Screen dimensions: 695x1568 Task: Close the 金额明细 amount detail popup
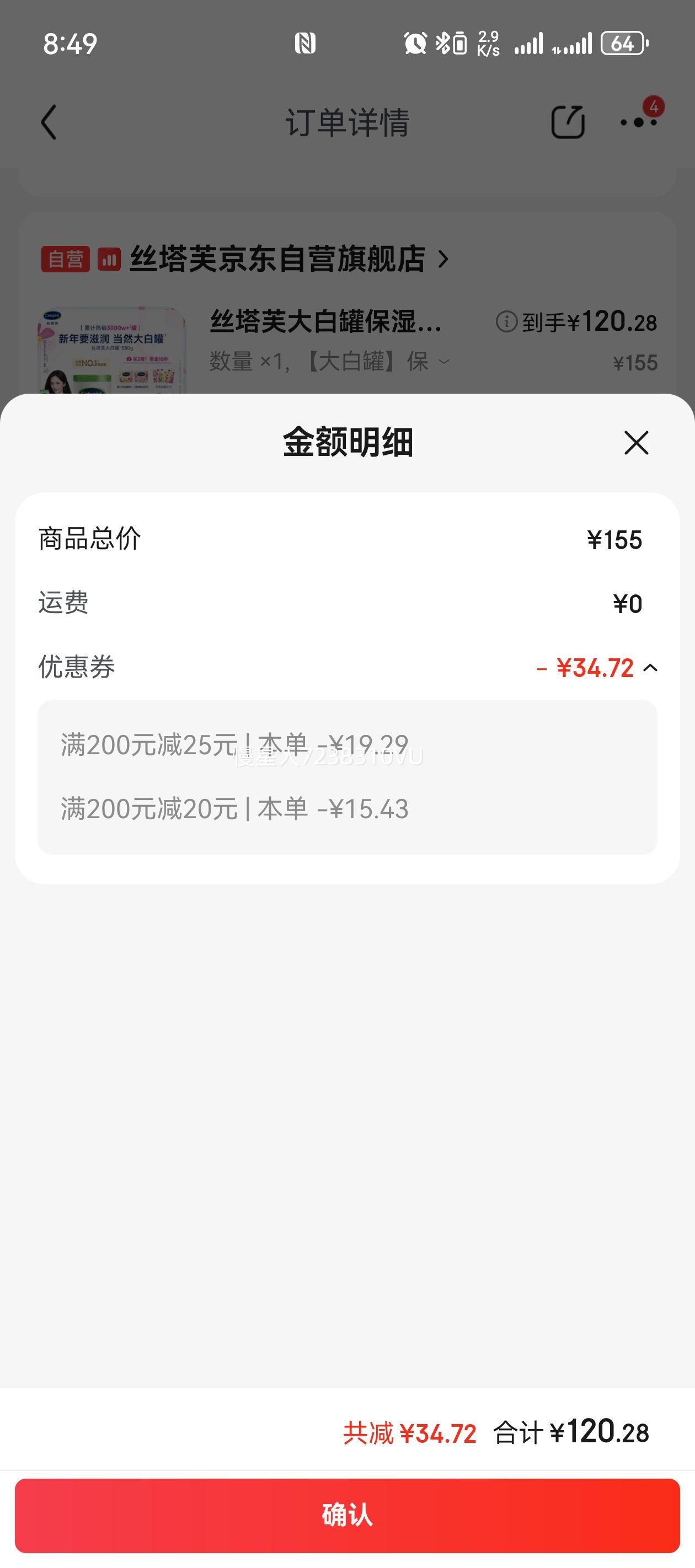[635, 444]
